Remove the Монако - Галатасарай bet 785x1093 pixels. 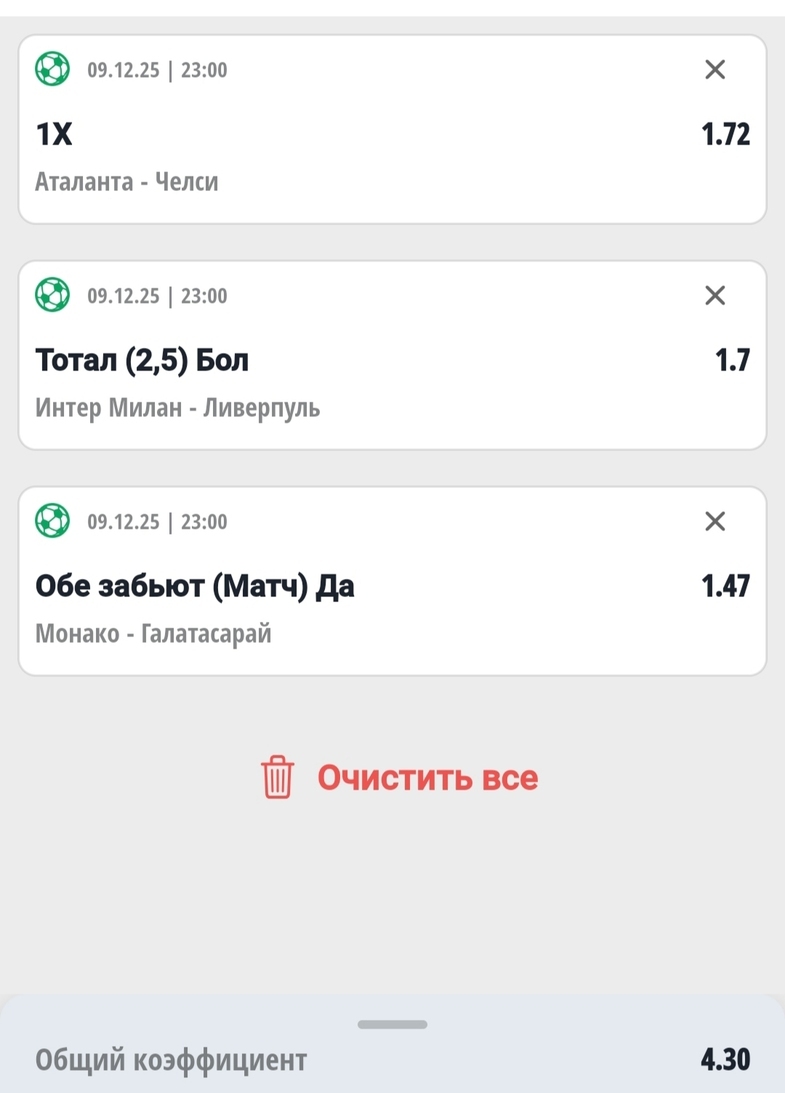tap(715, 521)
